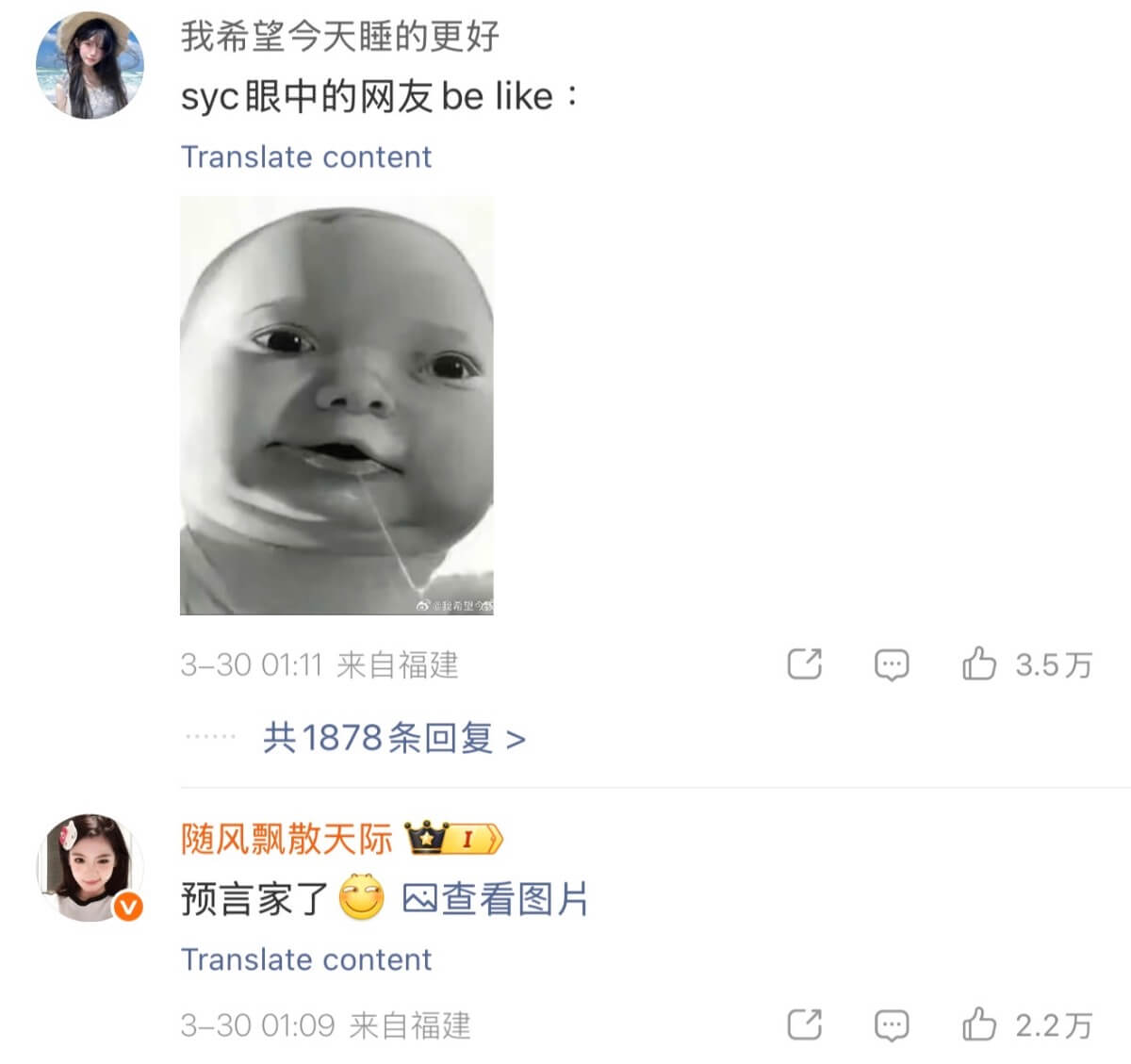
Task: Like the comment with 2.2万 likes
Action: [979, 1024]
